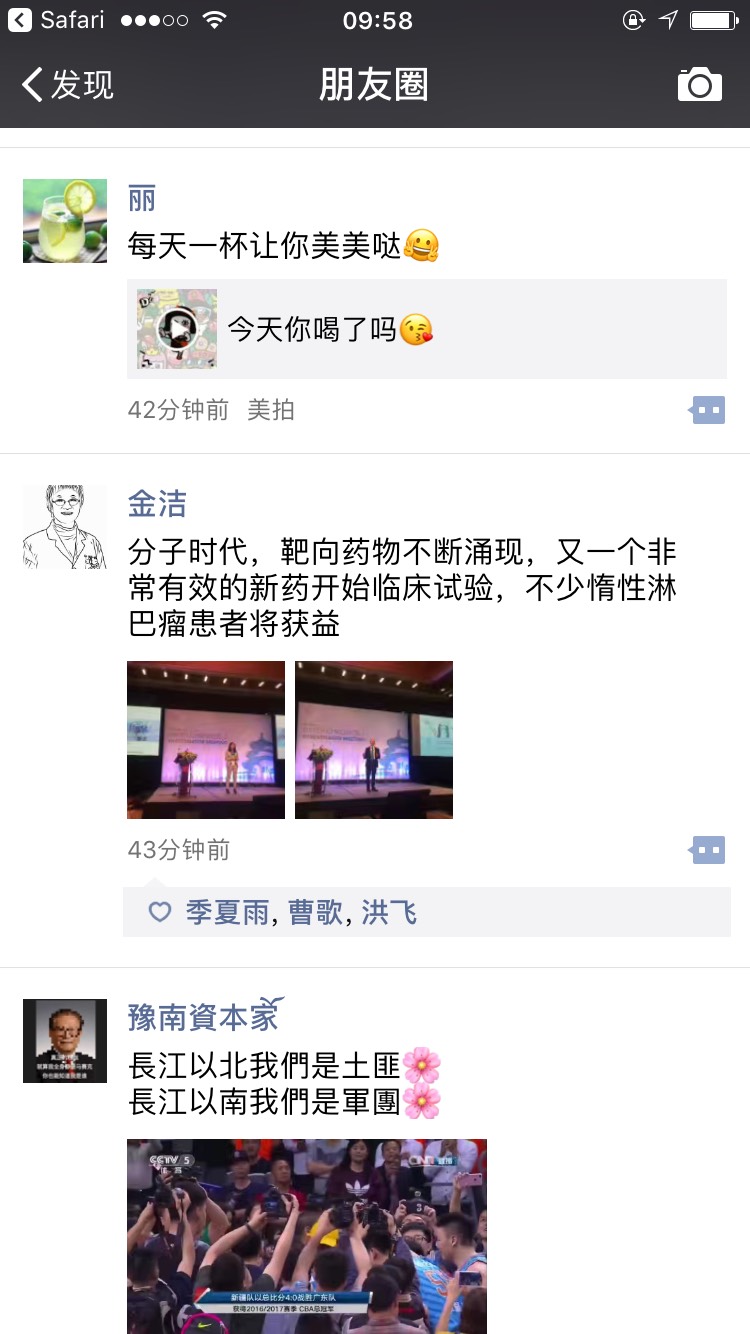Open 金洁's avatar
Viewport: 750px width, 1334px height.
tap(65, 527)
